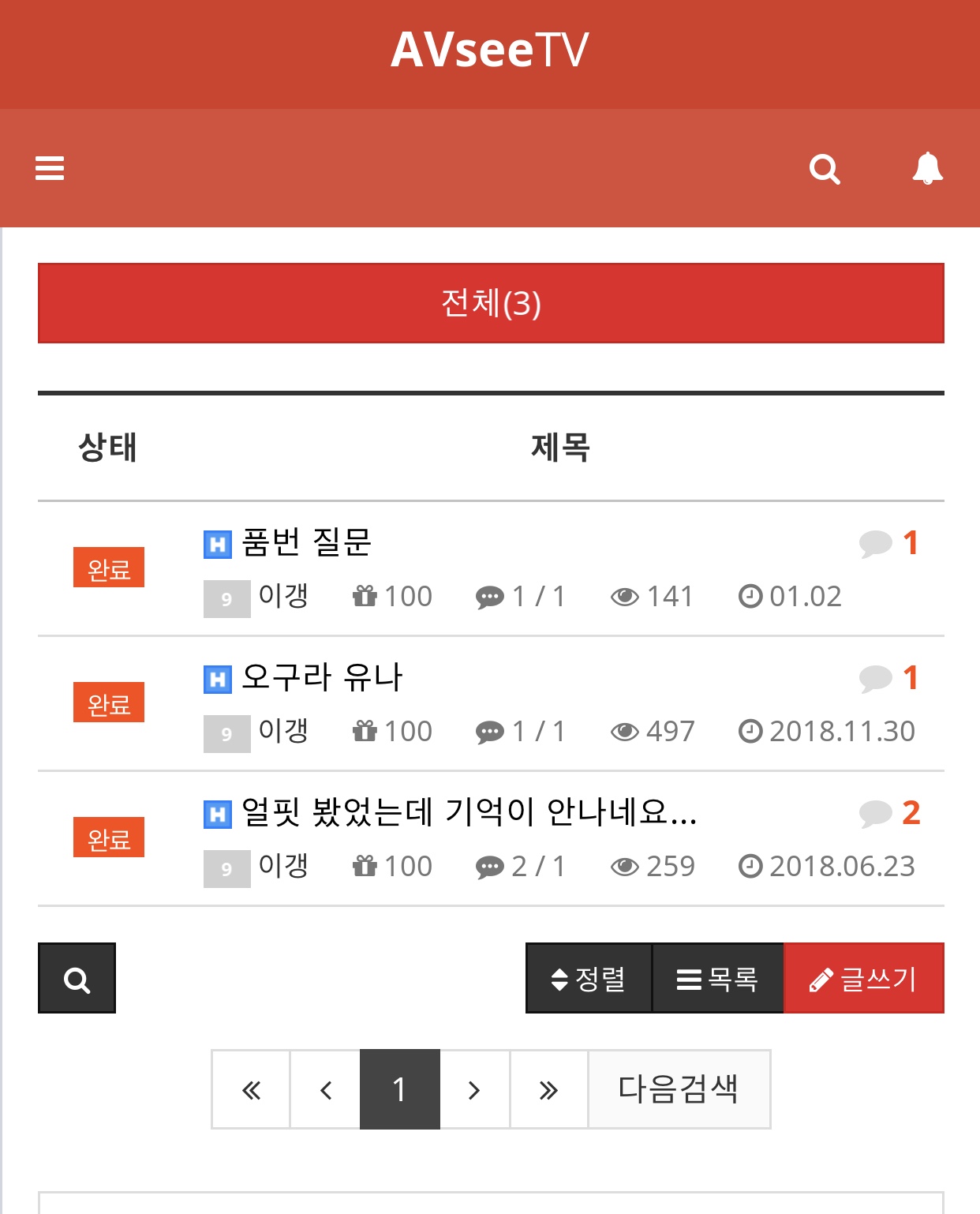Go to the first page with double-left arrows
The width and height of the screenshot is (980, 1214).
(x=251, y=1089)
